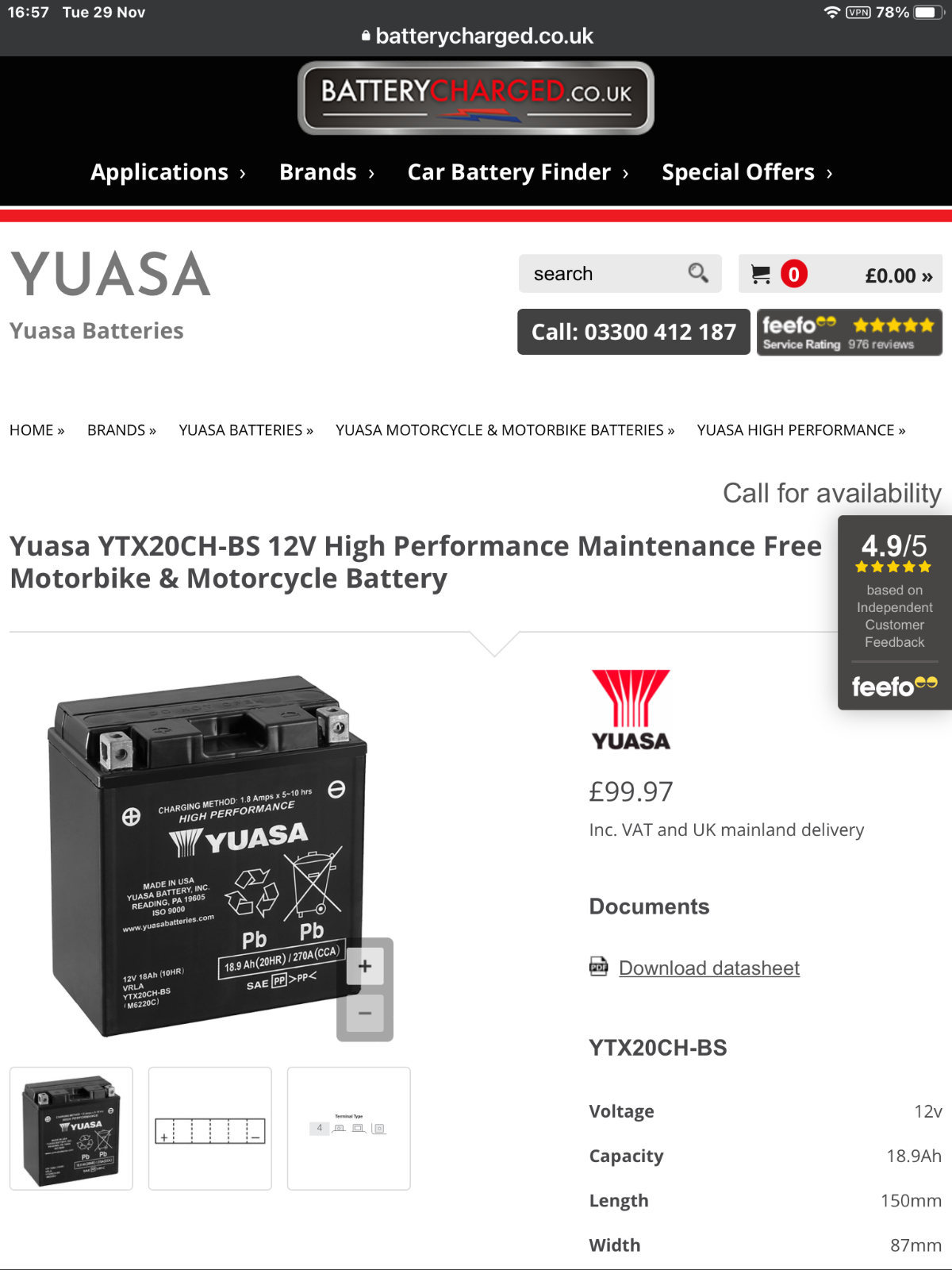
Task: Select the battery layout diagram thumbnail
Action: pos(210,1129)
